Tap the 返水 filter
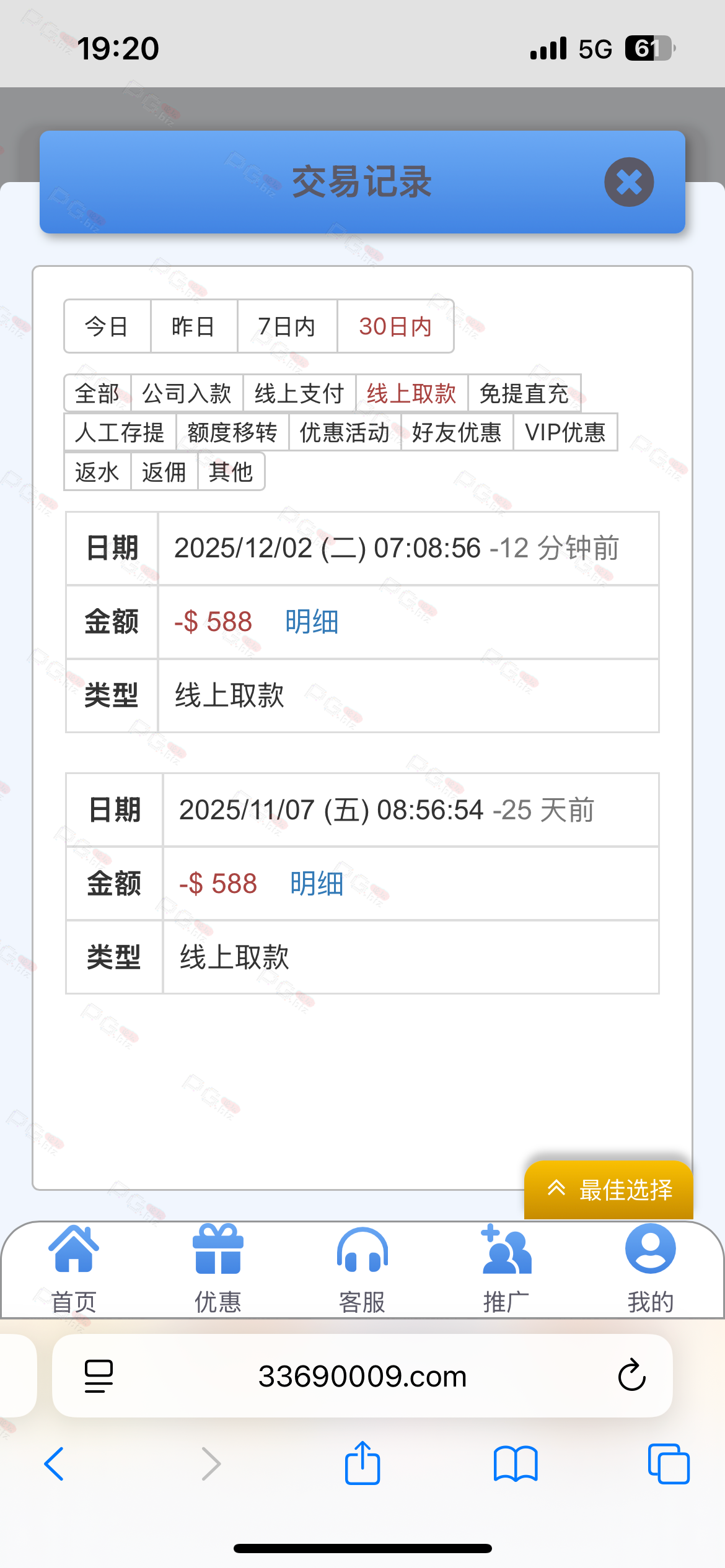Screen dimensions: 725x1568 97,472
